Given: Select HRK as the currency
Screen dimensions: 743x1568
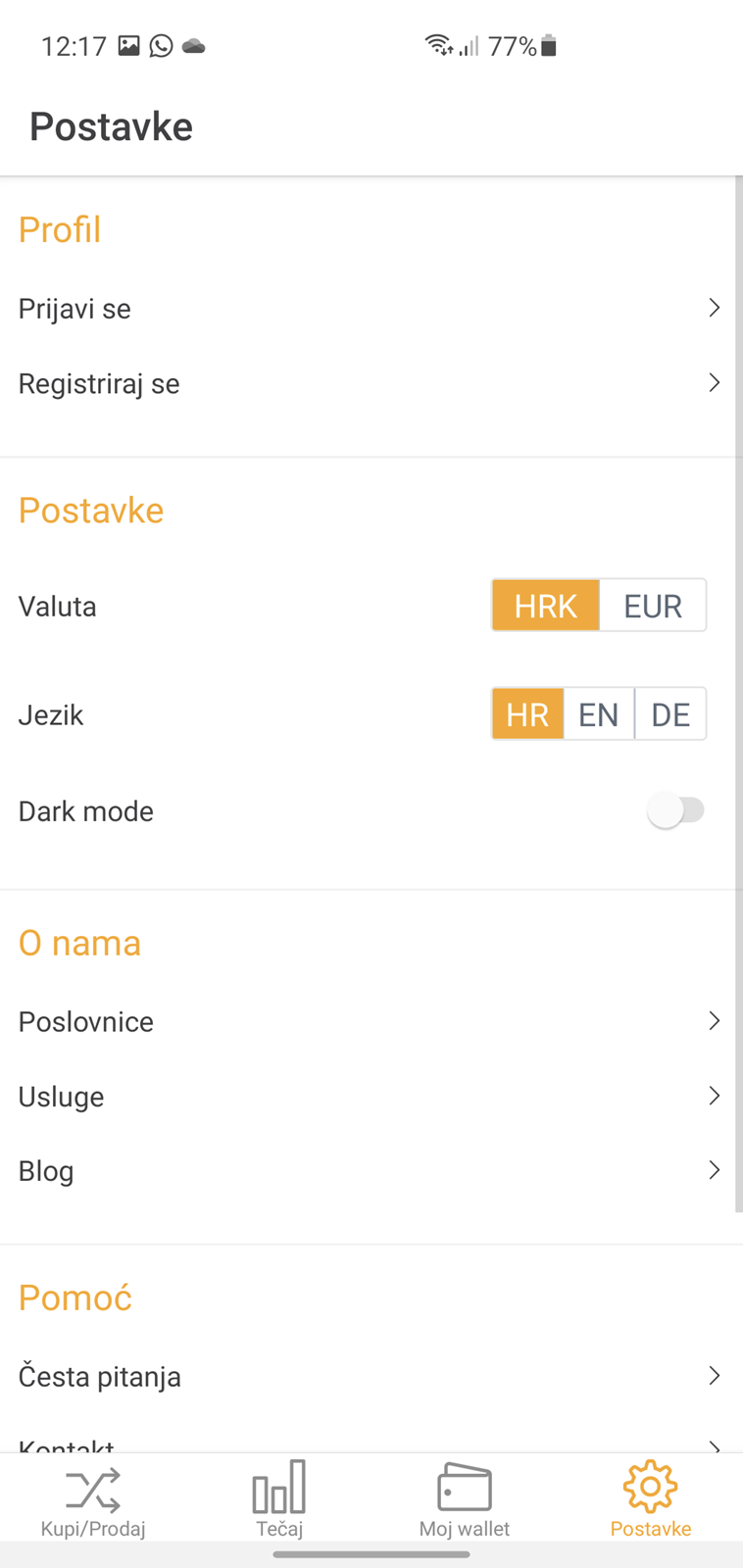Looking at the screenshot, I should coord(545,606).
